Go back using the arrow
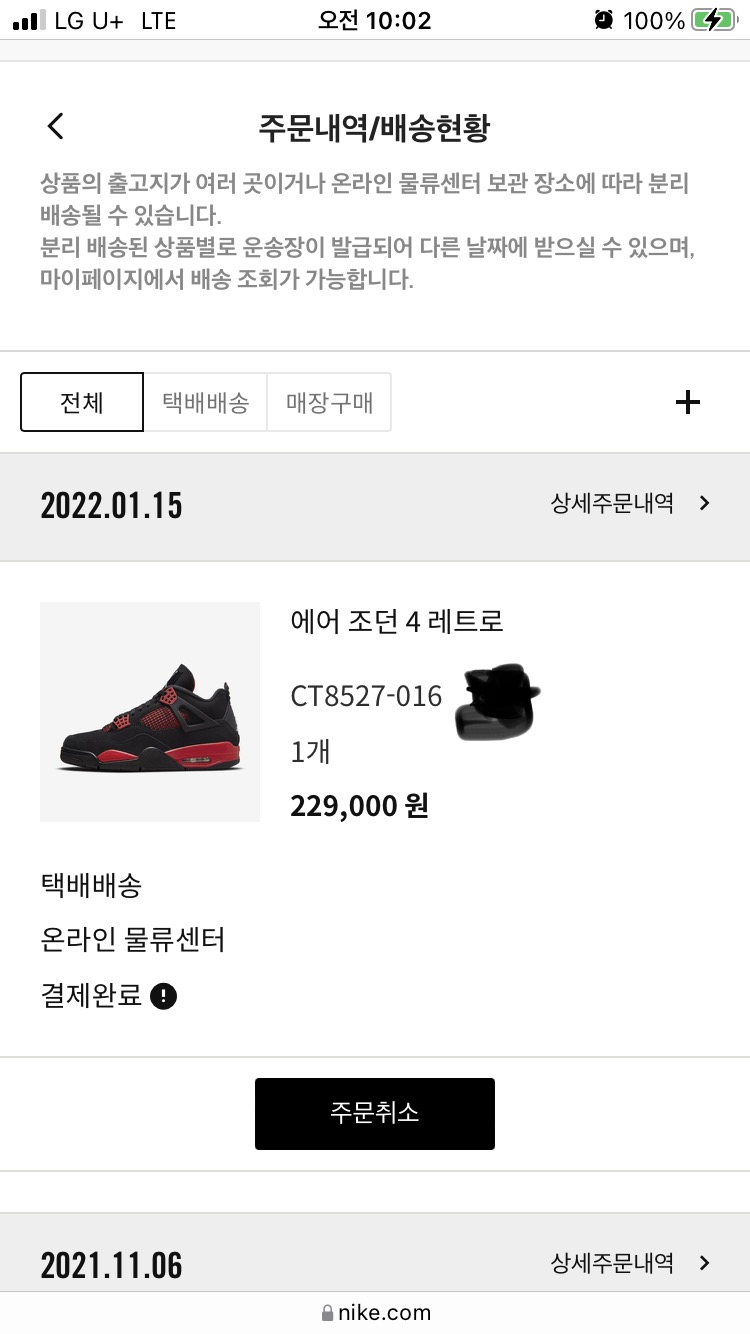Viewport: 750px width, 1334px height. (x=55, y=126)
